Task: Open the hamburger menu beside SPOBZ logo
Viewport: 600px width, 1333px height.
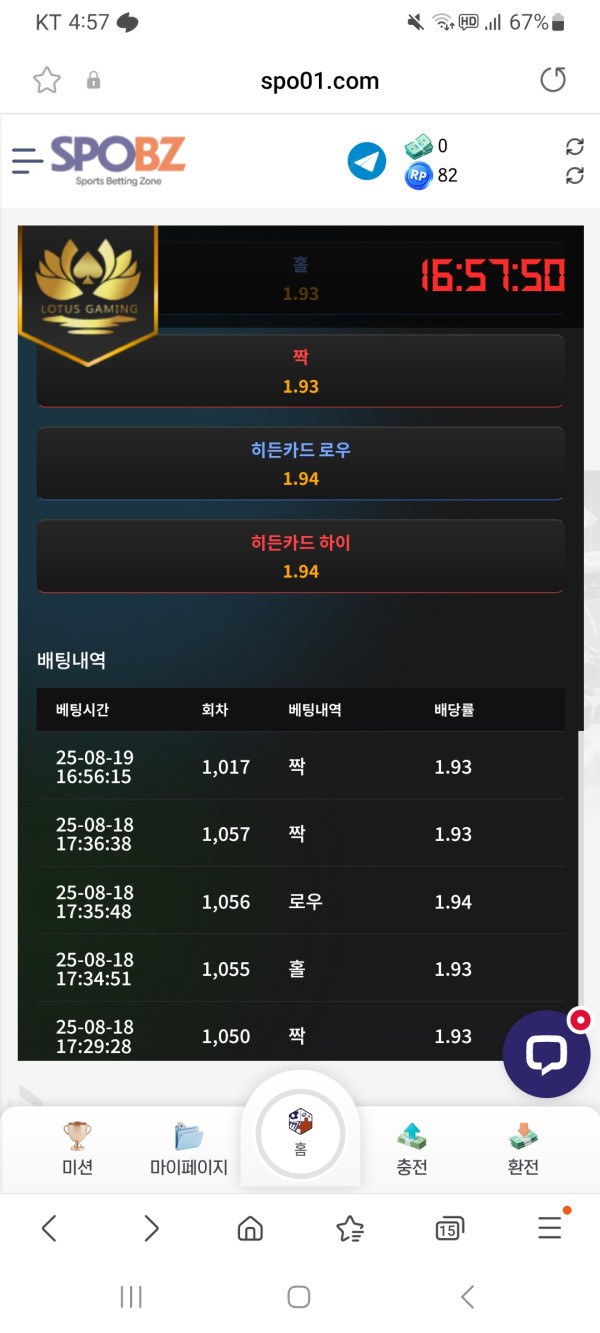Action: [28, 161]
